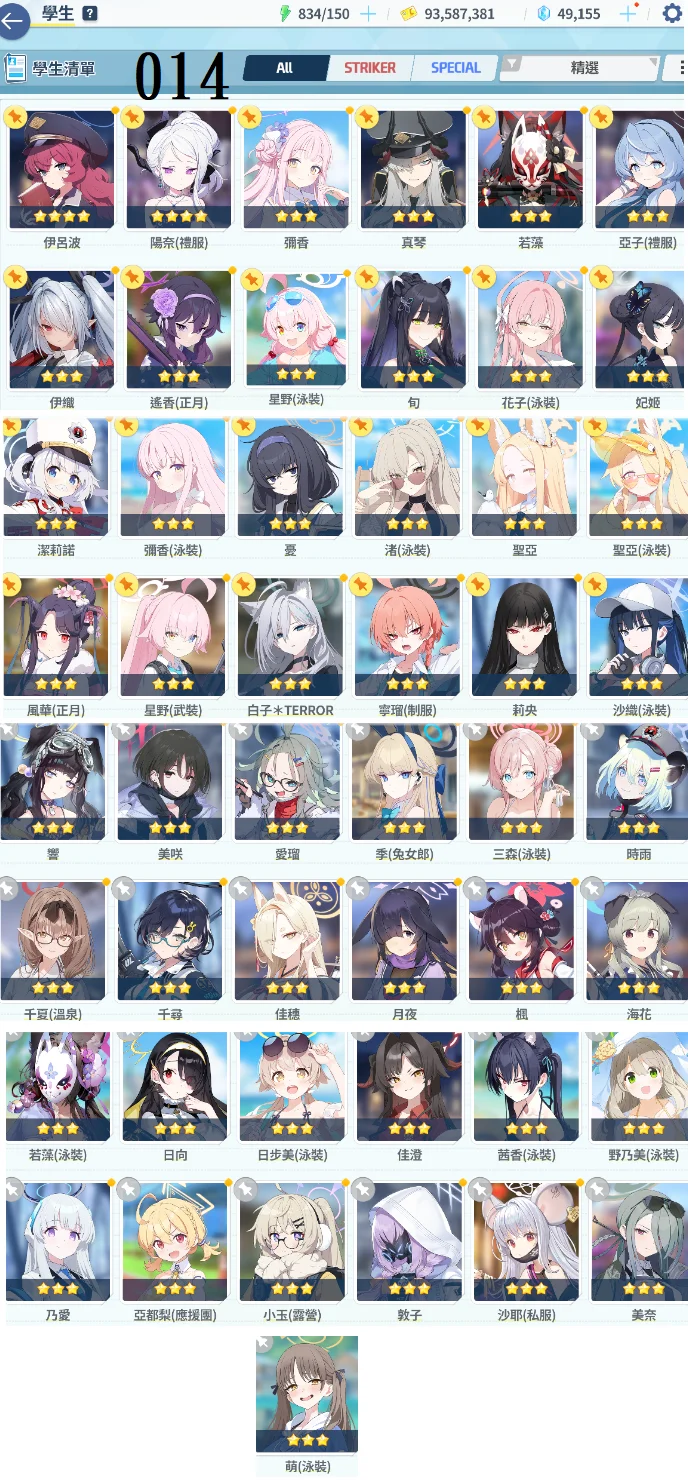Buy more gems with the plus icon
The image size is (688, 1482).
[628, 13]
